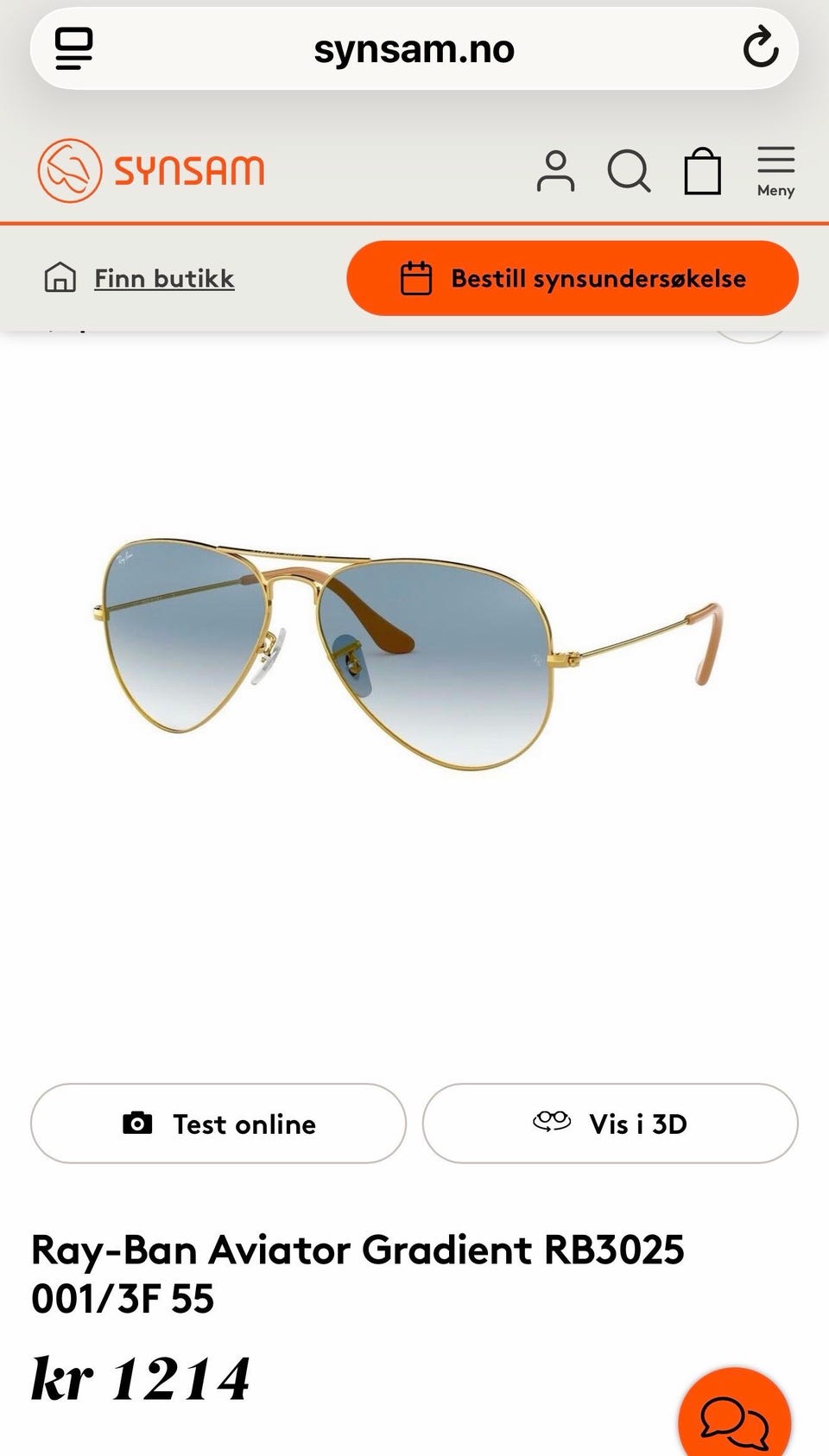The width and height of the screenshot is (829, 1456).
Task: Reload the synsam.no page
Action: (x=760, y=47)
